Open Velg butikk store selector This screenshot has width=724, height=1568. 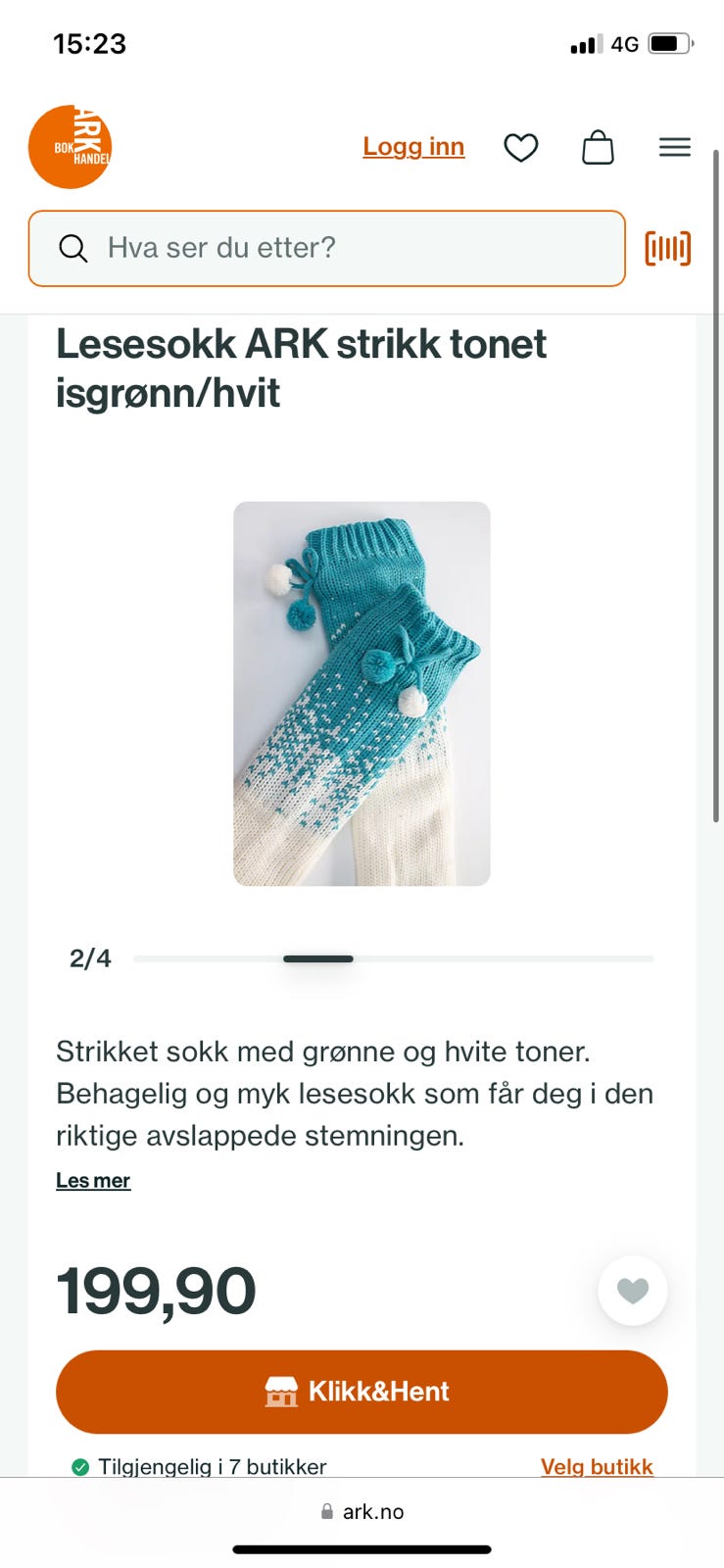pos(597,1466)
